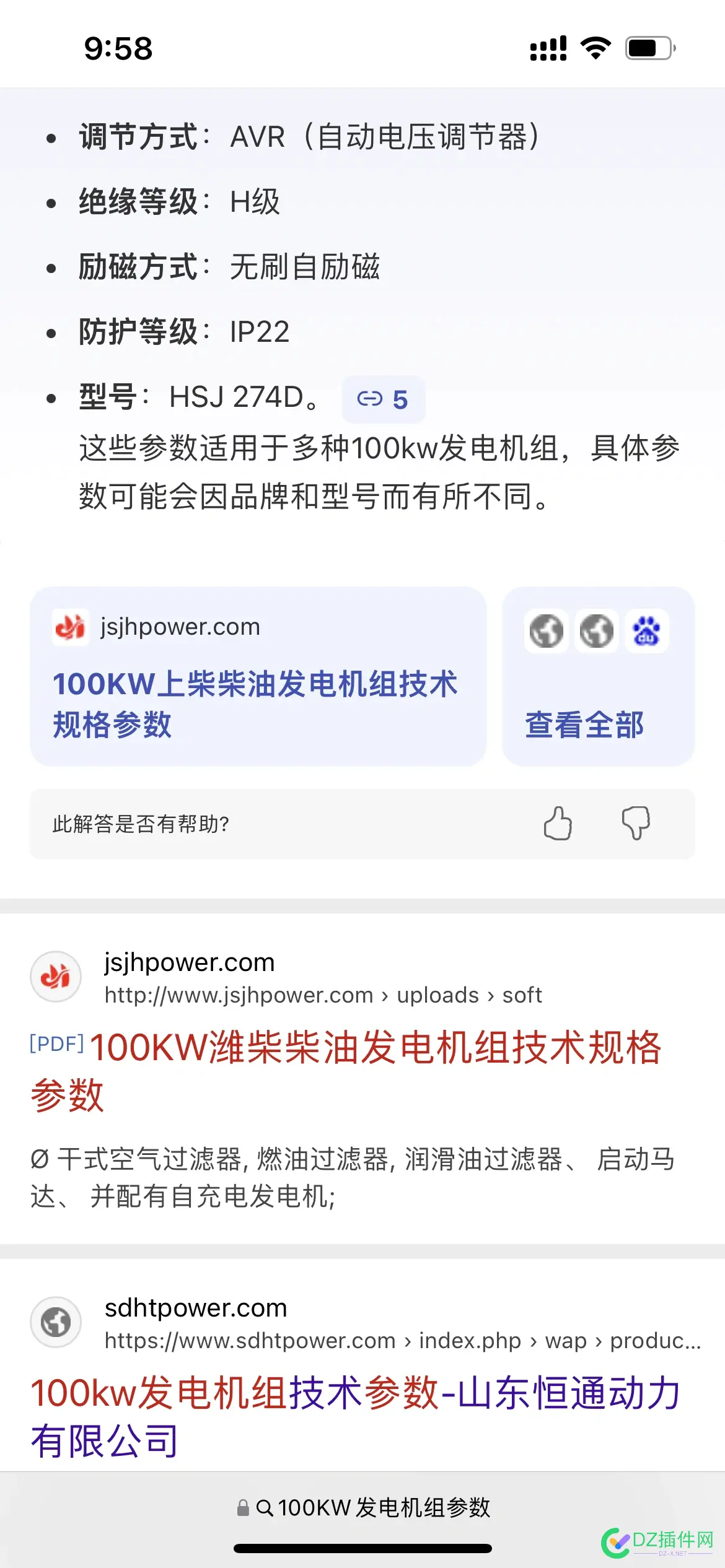Tap the jsjhpower.com favicon in the answer card

pos(70,626)
